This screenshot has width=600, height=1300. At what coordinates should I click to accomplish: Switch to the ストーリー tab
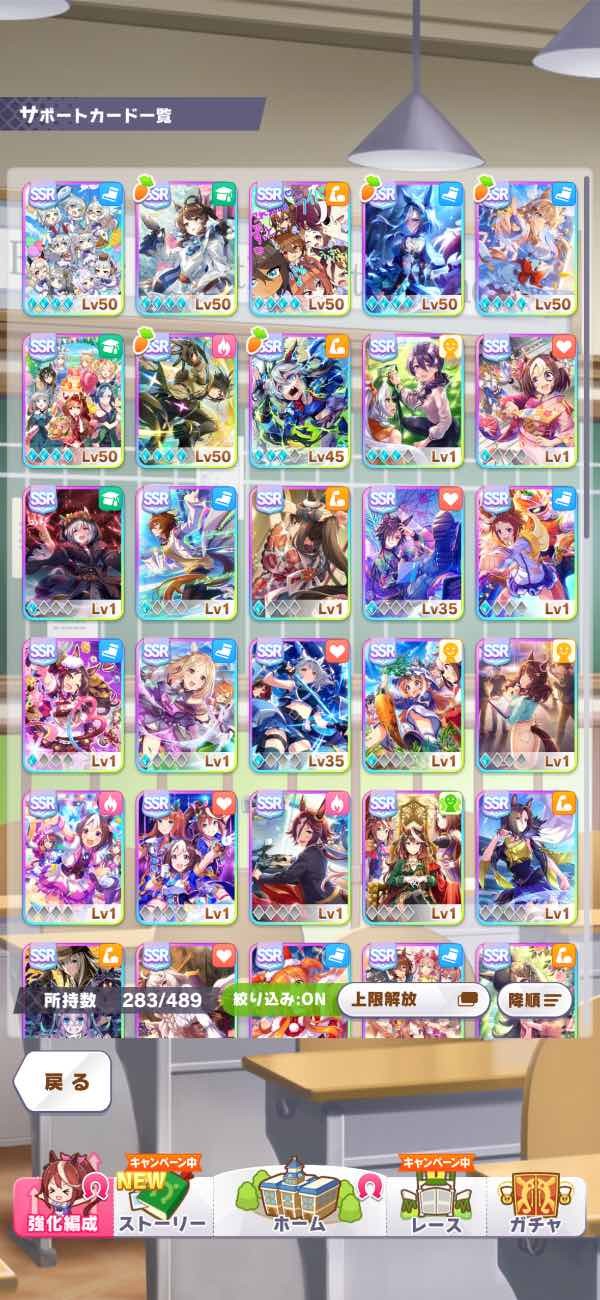tap(162, 1206)
